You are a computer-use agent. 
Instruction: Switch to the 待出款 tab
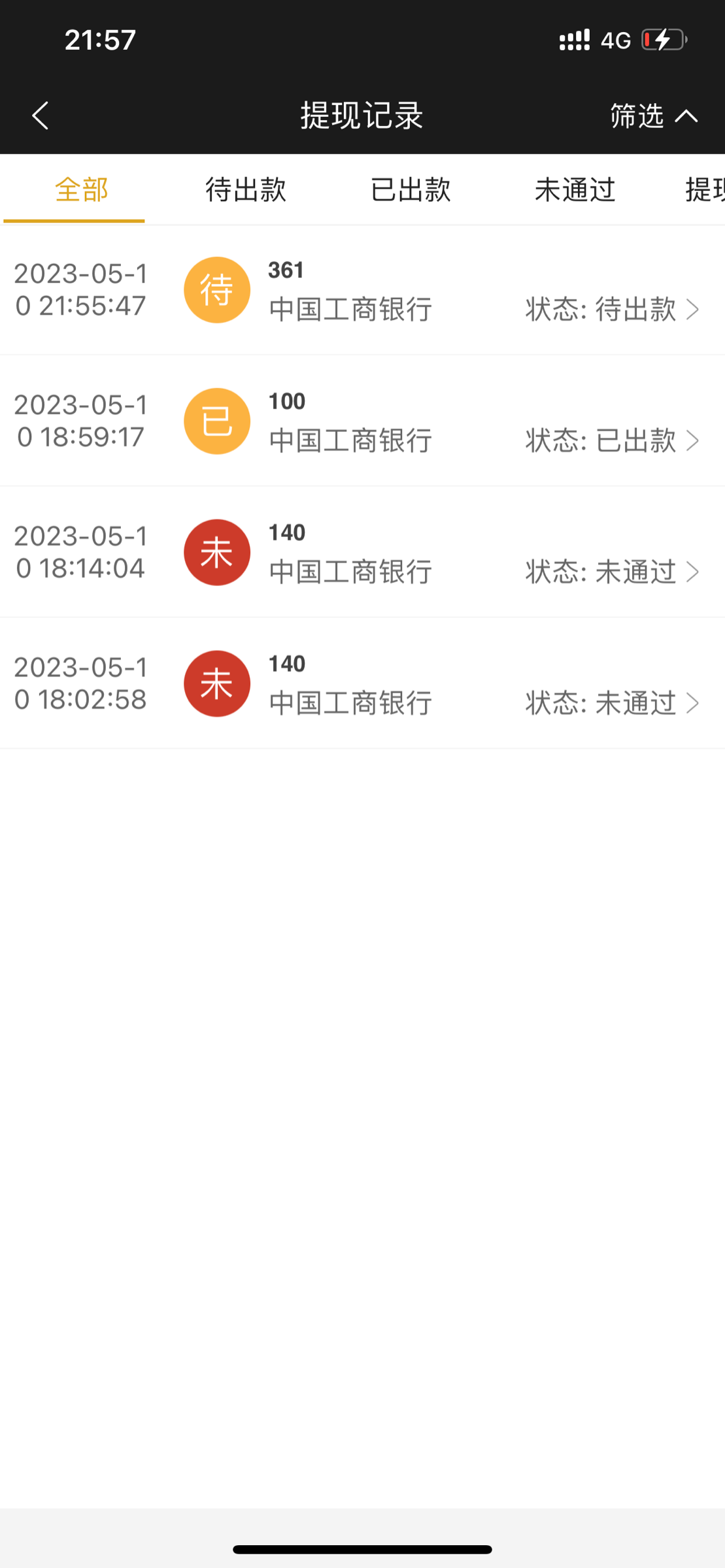(246, 190)
